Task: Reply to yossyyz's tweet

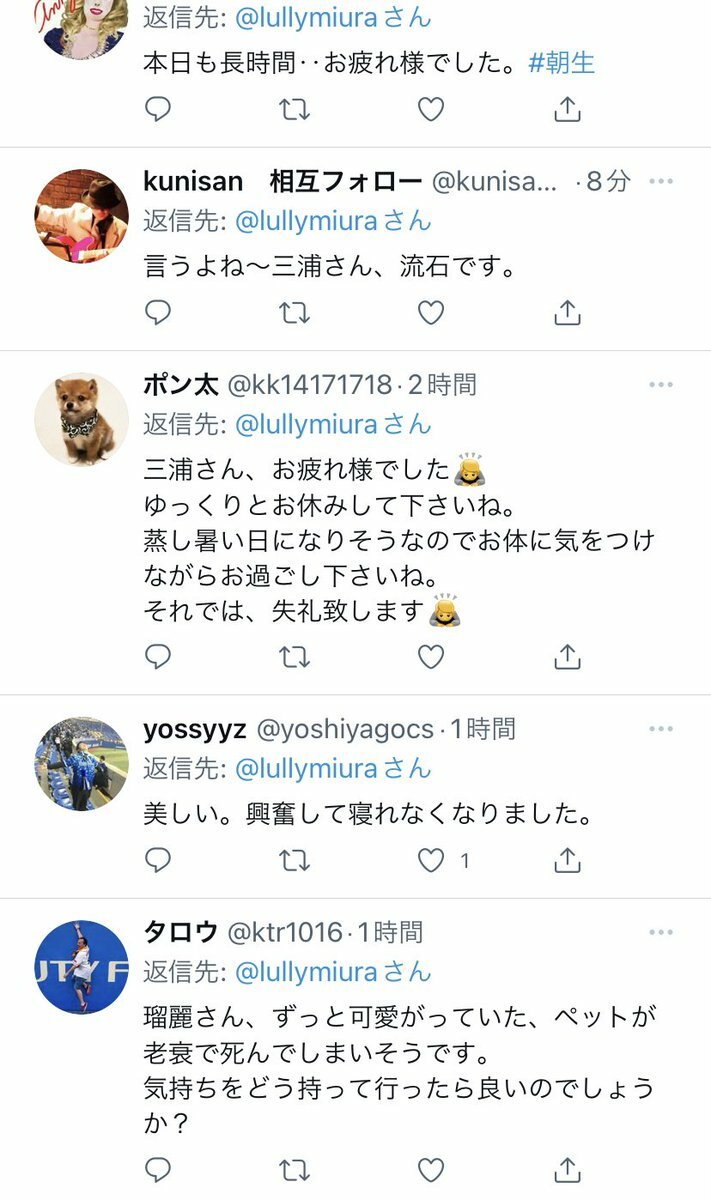Action: (x=158, y=859)
